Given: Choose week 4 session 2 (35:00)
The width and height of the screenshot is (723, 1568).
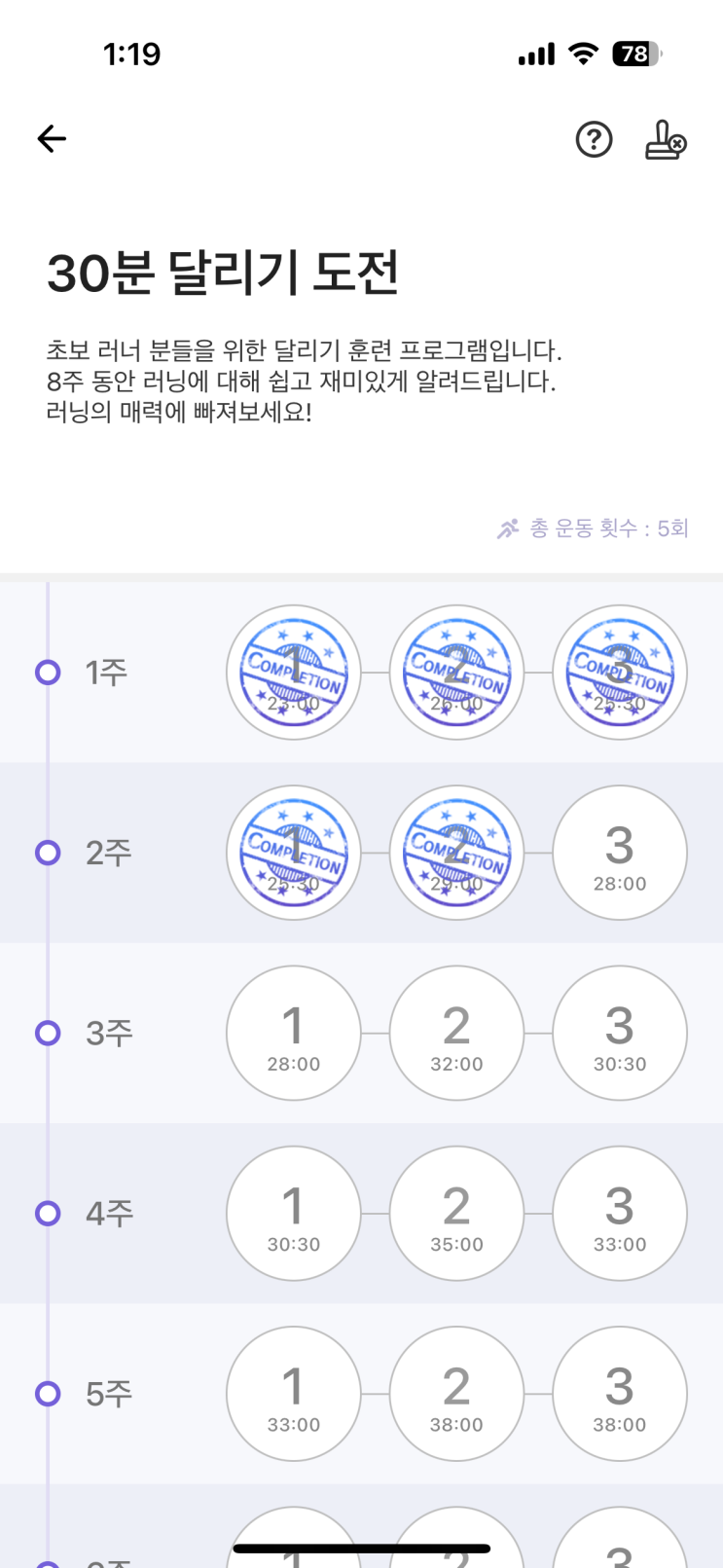Looking at the screenshot, I should click(456, 1214).
